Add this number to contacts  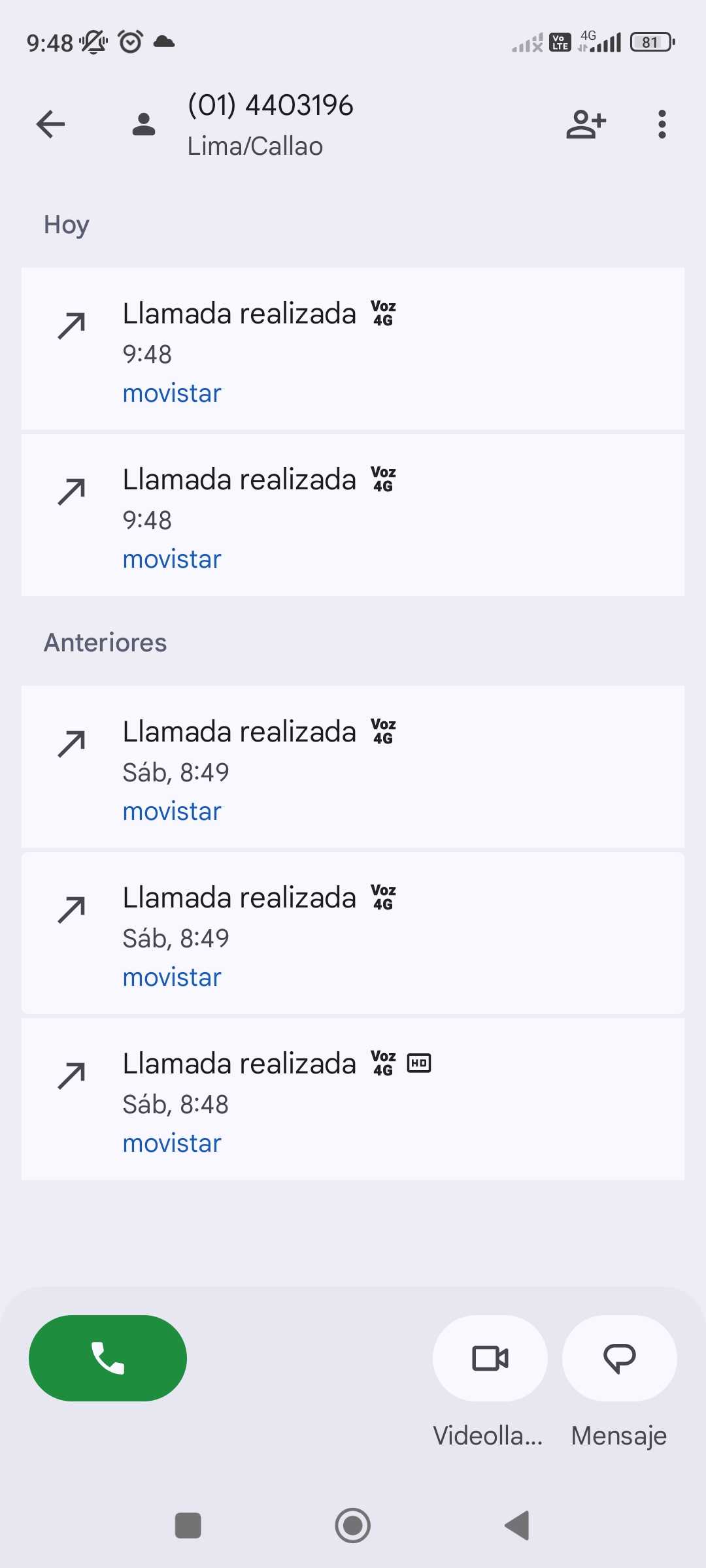coord(586,124)
